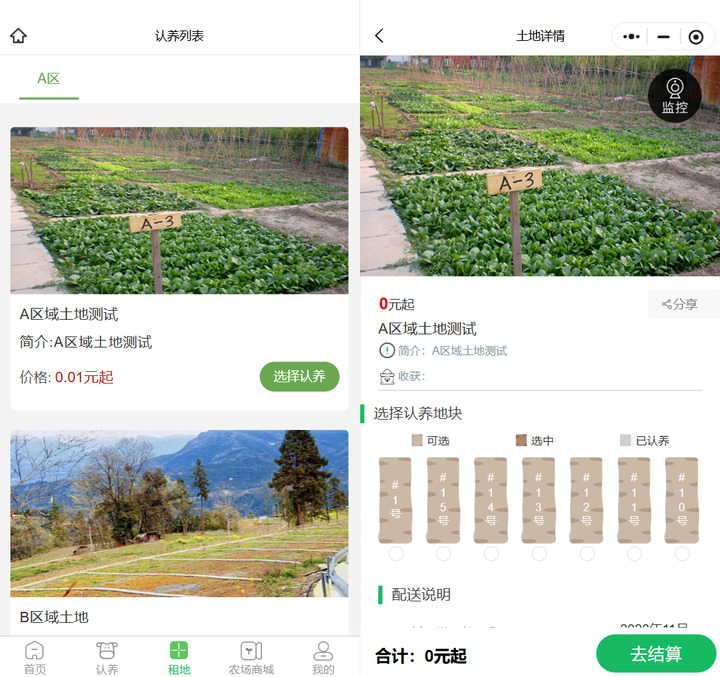The image size is (720, 677).
Task: Tap 选择认养 for A区域土地测试
Action: 299,376
